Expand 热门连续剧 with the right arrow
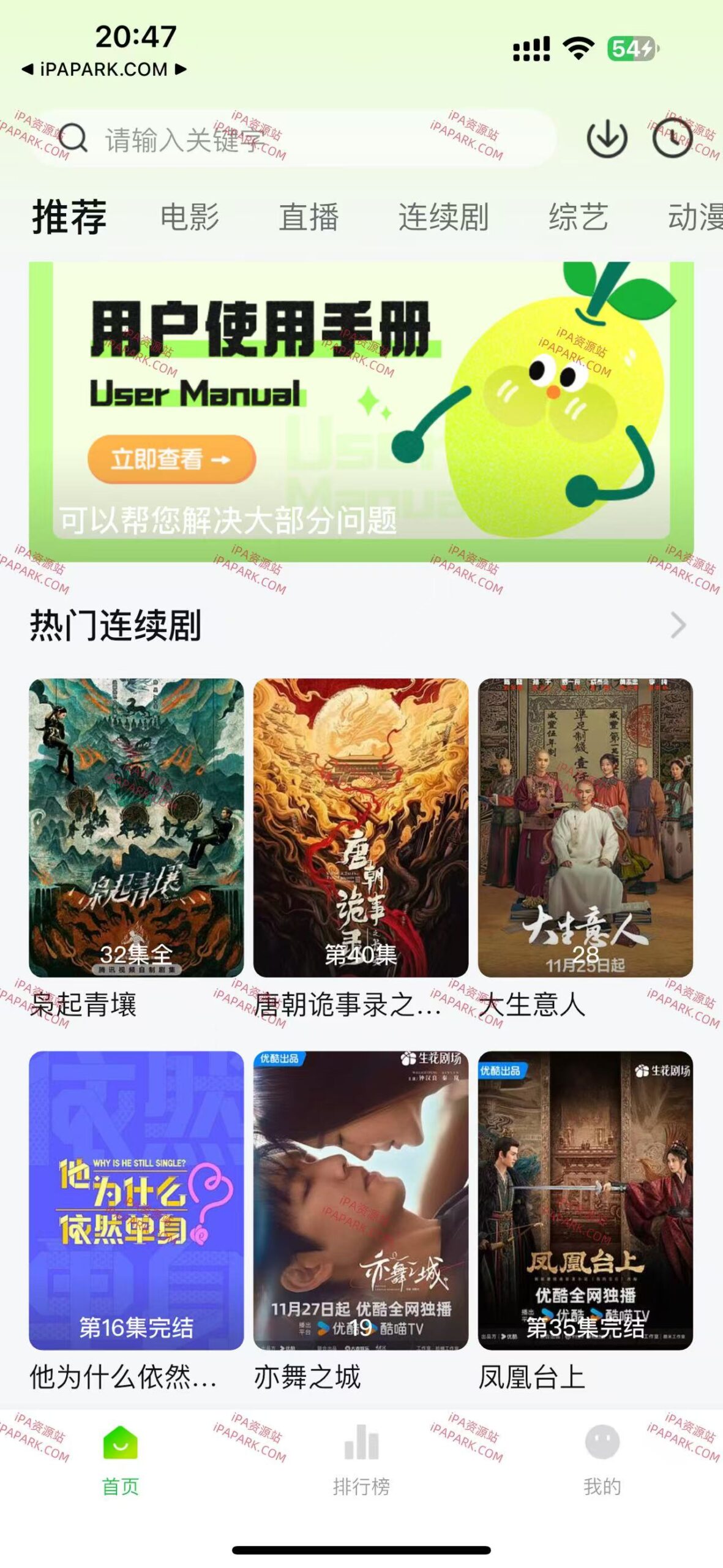This screenshot has width=723, height=1568. [x=678, y=625]
